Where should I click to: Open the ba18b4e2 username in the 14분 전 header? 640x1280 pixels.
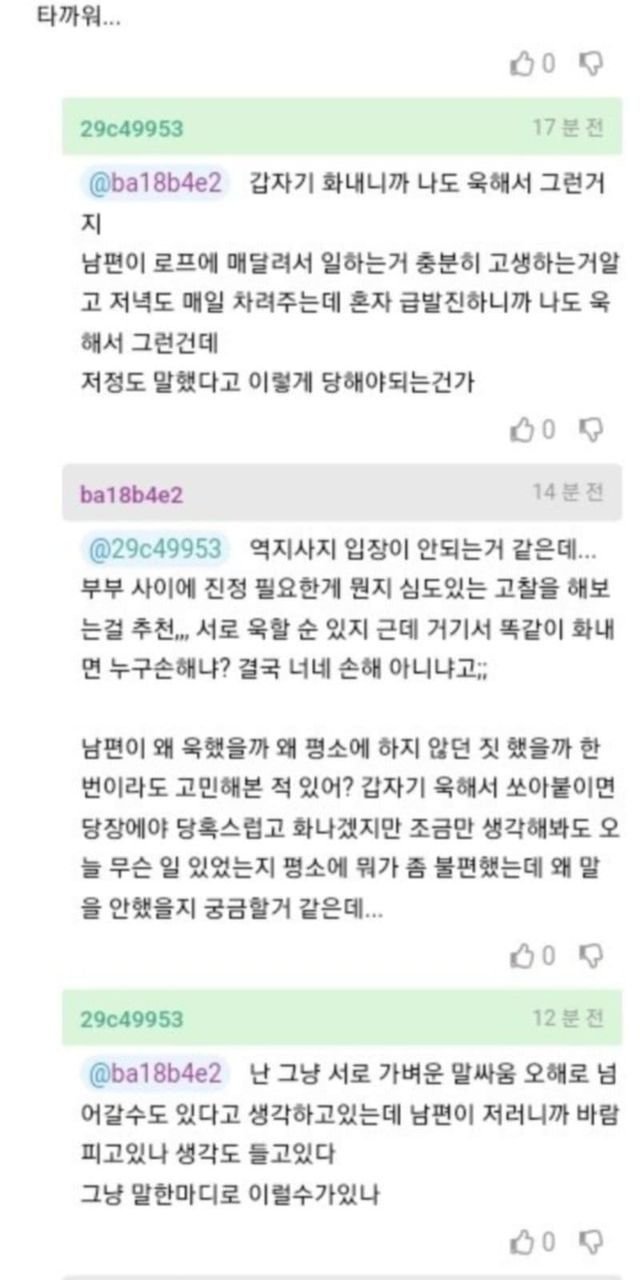131,495
